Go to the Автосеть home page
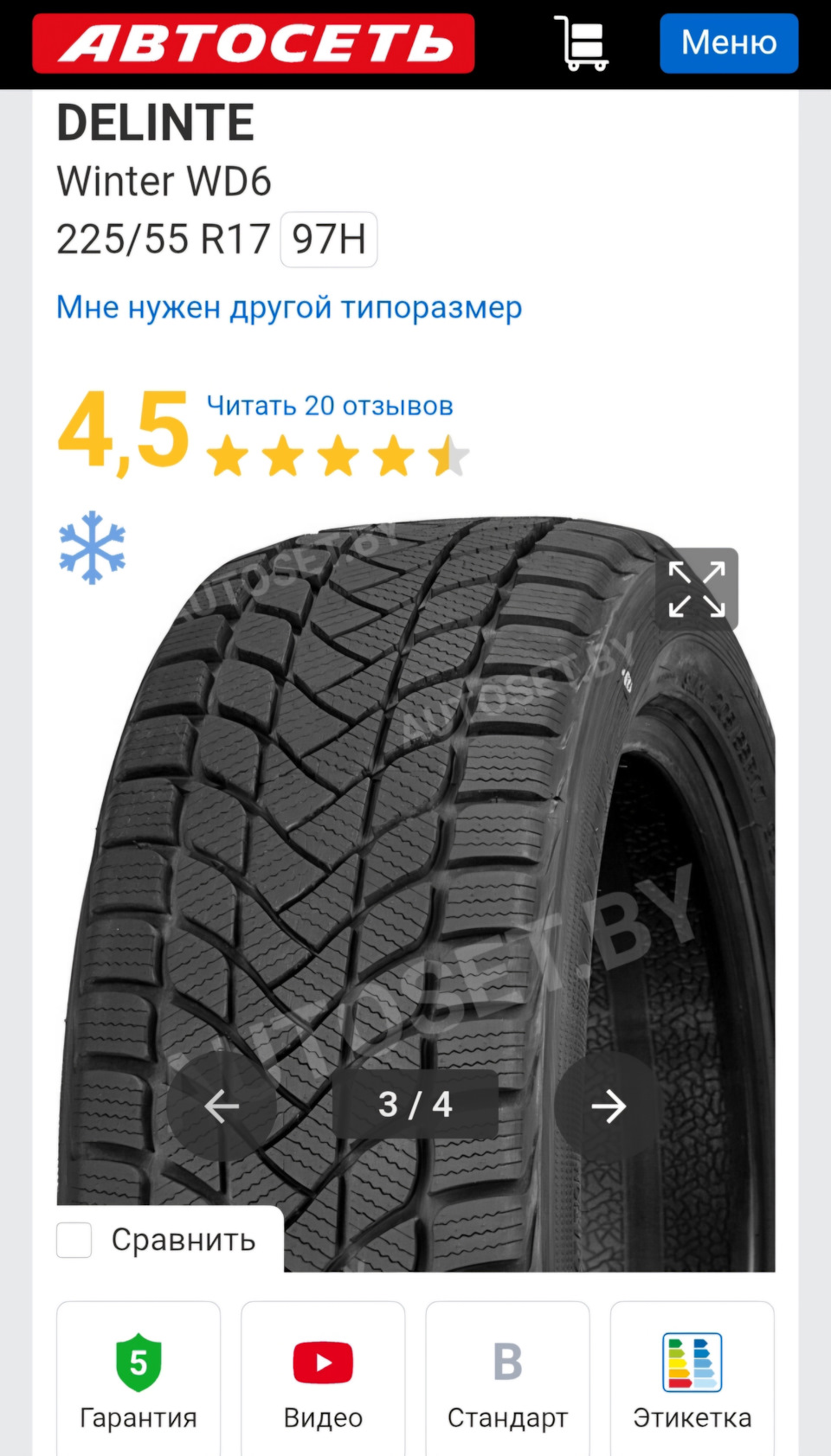 [x=253, y=43]
